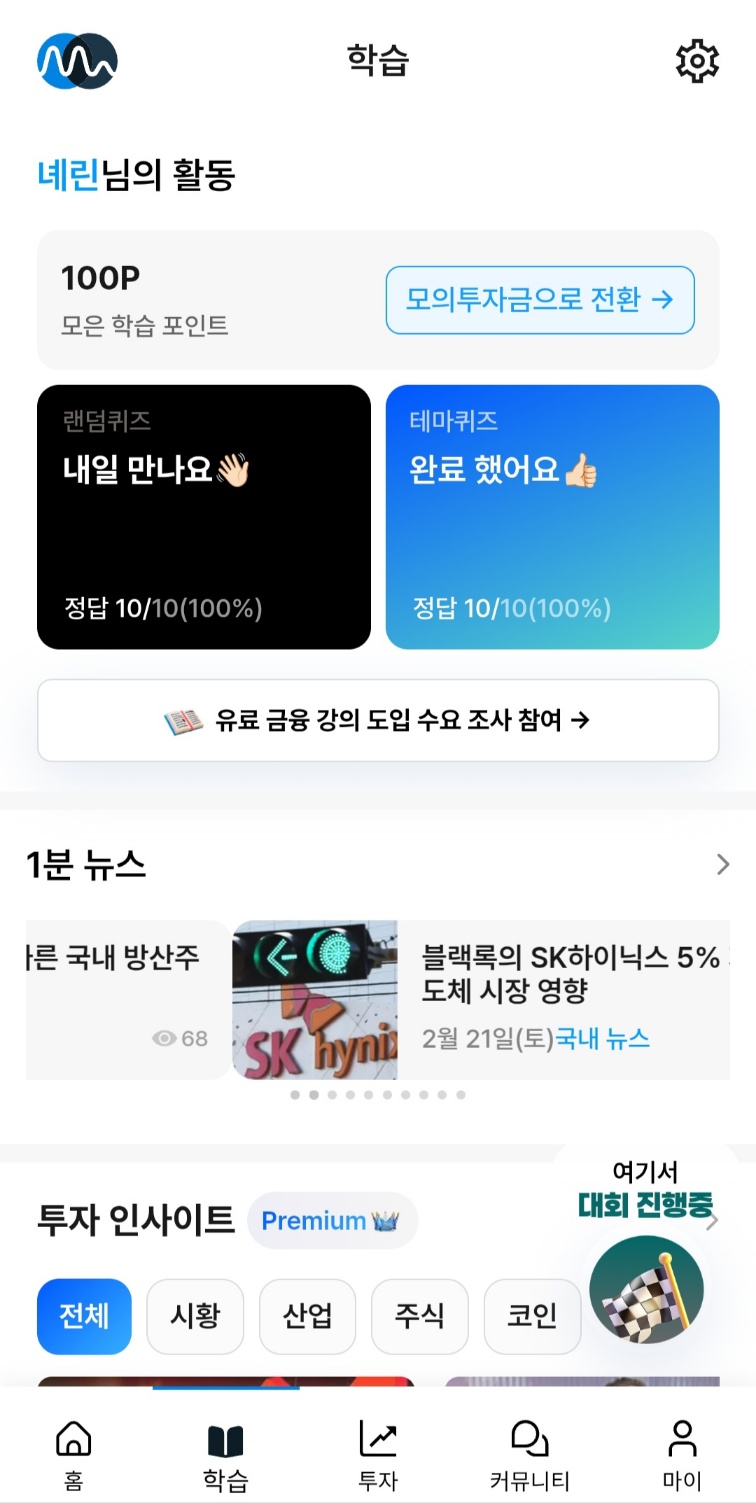The height and width of the screenshot is (1503, 756).
Task: Switch to the 마이 tab
Action: [x=682, y=1455]
